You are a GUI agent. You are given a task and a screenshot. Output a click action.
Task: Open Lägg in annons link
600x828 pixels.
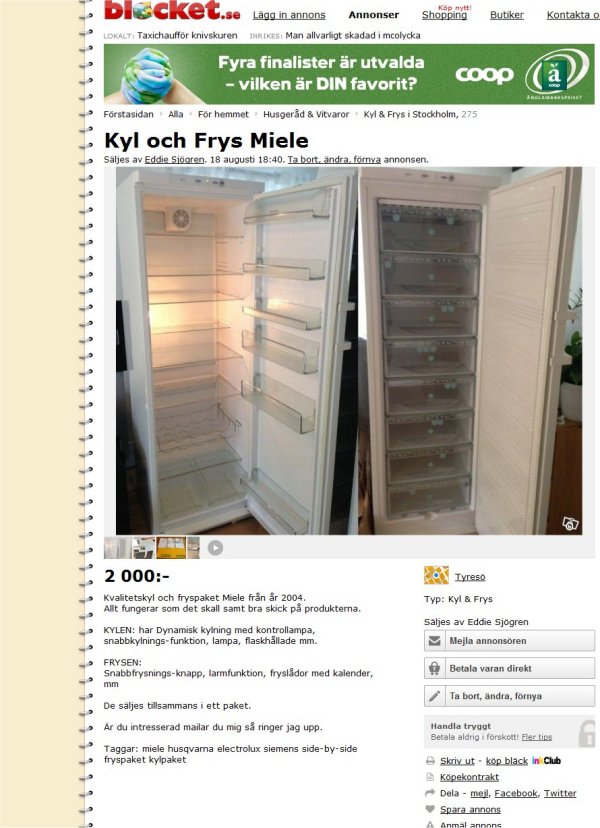(x=289, y=15)
